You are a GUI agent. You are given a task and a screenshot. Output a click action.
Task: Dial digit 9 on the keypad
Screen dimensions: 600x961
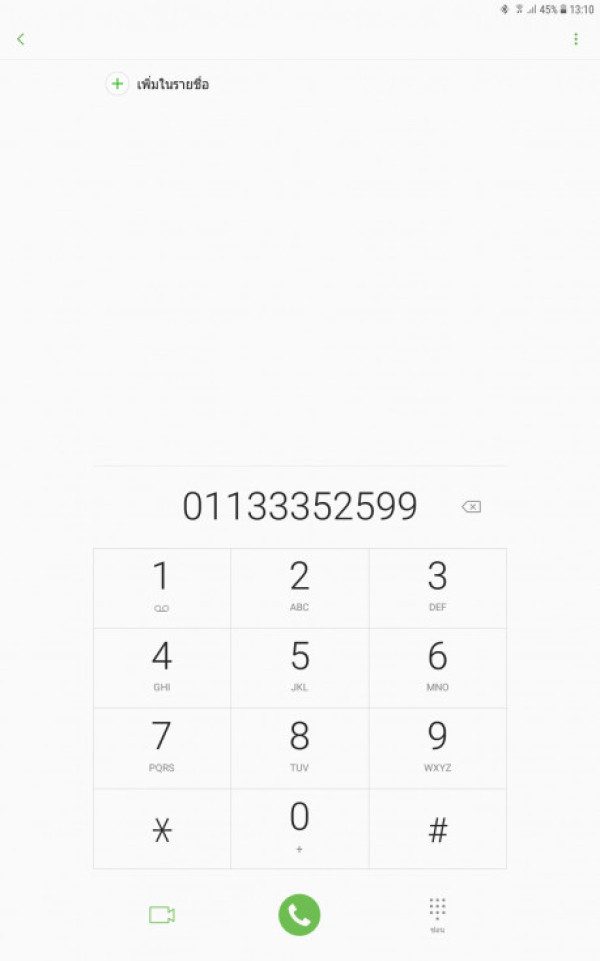click(x=437, y=748)
